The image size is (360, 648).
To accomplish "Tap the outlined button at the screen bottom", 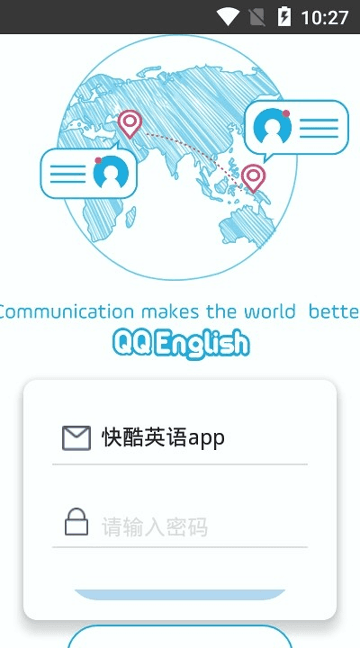I will (x=180, y=637).
